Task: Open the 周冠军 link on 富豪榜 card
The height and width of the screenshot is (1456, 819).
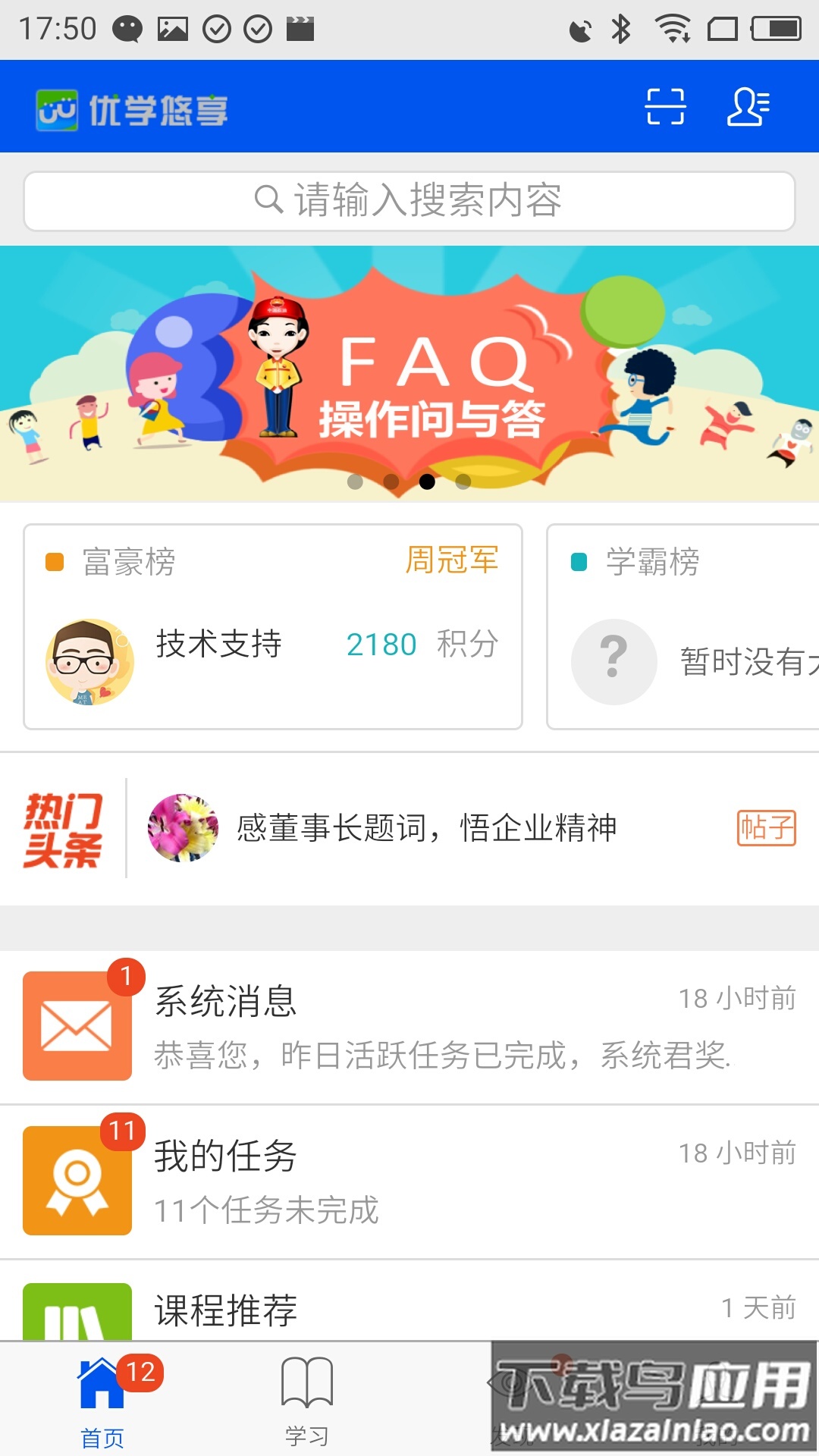Action: click(x=453, y=561)
